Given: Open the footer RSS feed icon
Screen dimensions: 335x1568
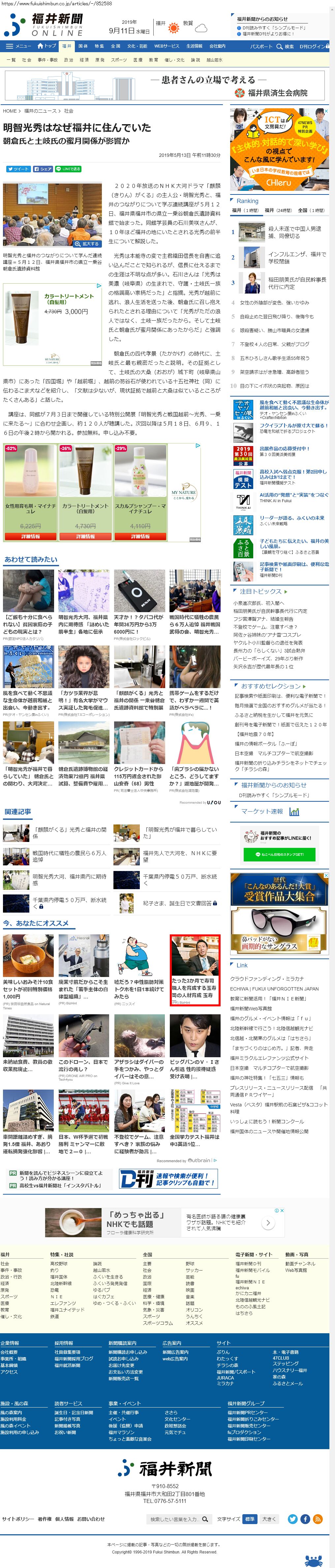Looking at the screenshot, I should [x=318, y=1519].
